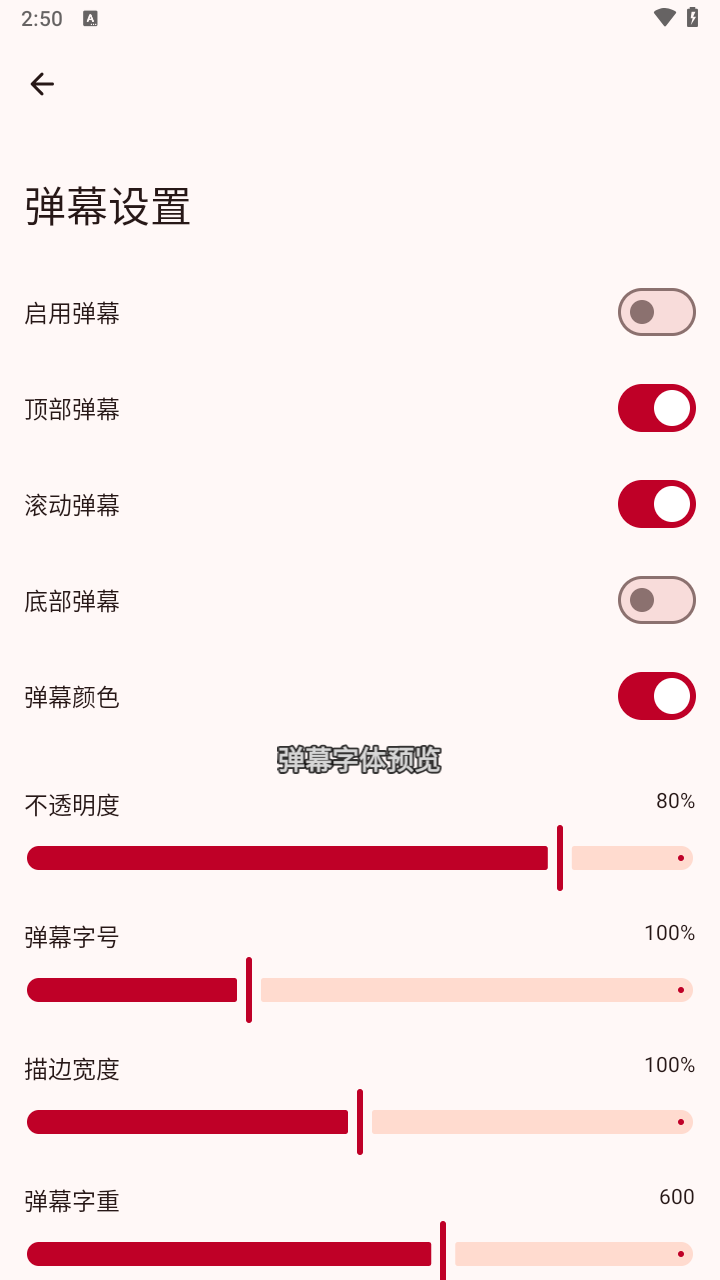Disable the 滚动弹幕 switch
Image resolution: width=720 pixels, height=1280 pixels.
[x=656, y=504]
